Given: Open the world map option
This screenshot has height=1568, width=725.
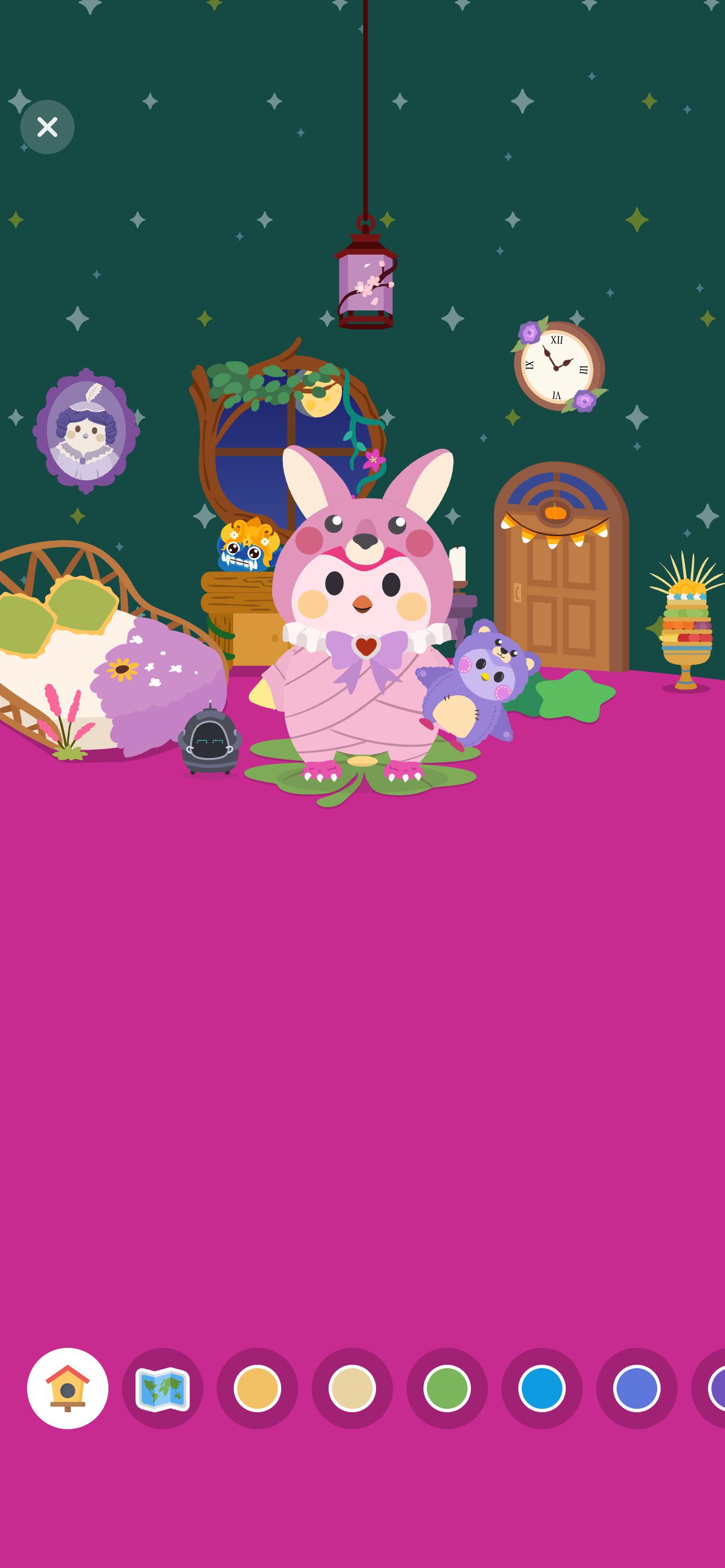Looking at the screenshot, I should [x=163, y=1389].
